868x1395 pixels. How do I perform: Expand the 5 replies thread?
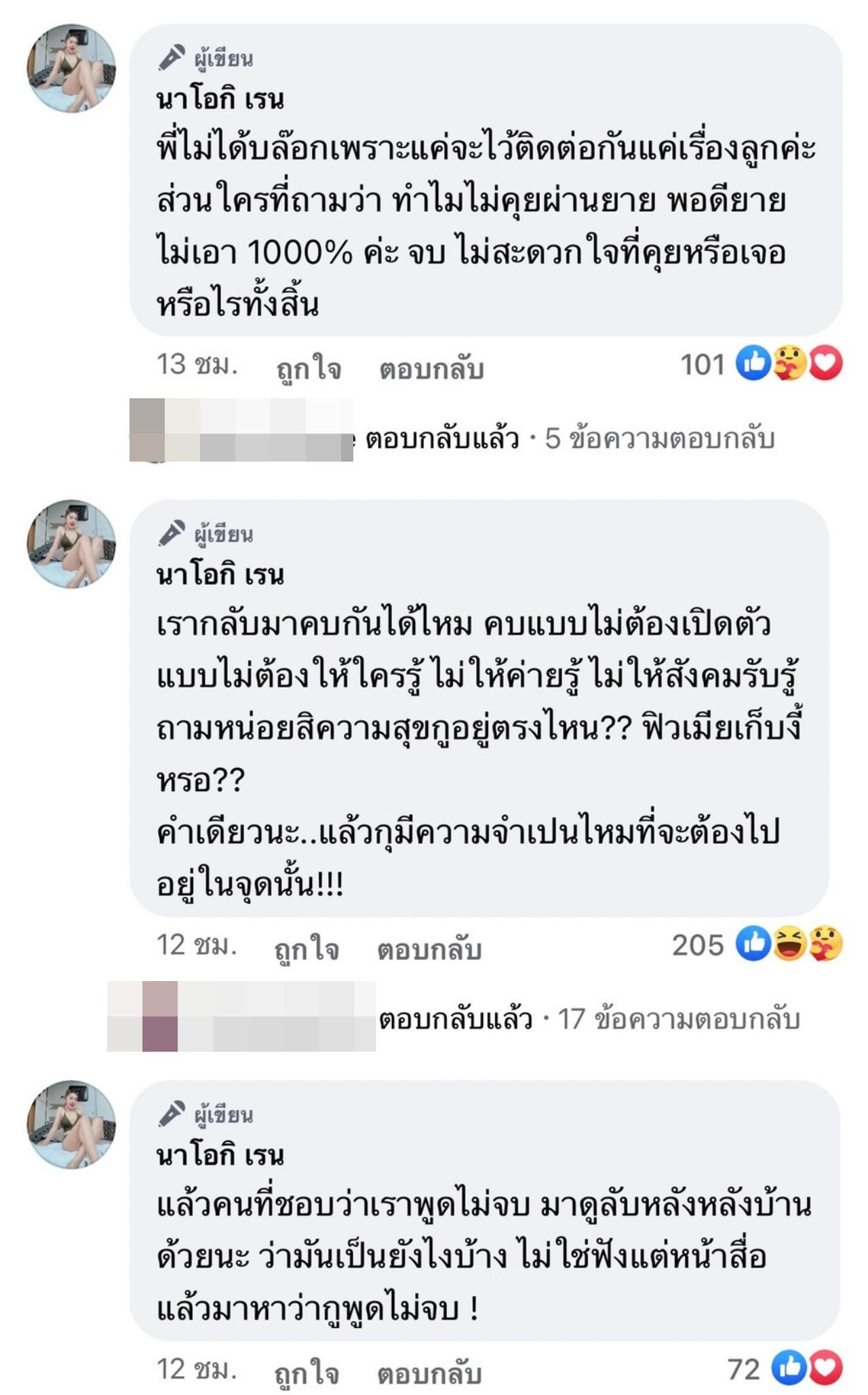tap(570, 438)
